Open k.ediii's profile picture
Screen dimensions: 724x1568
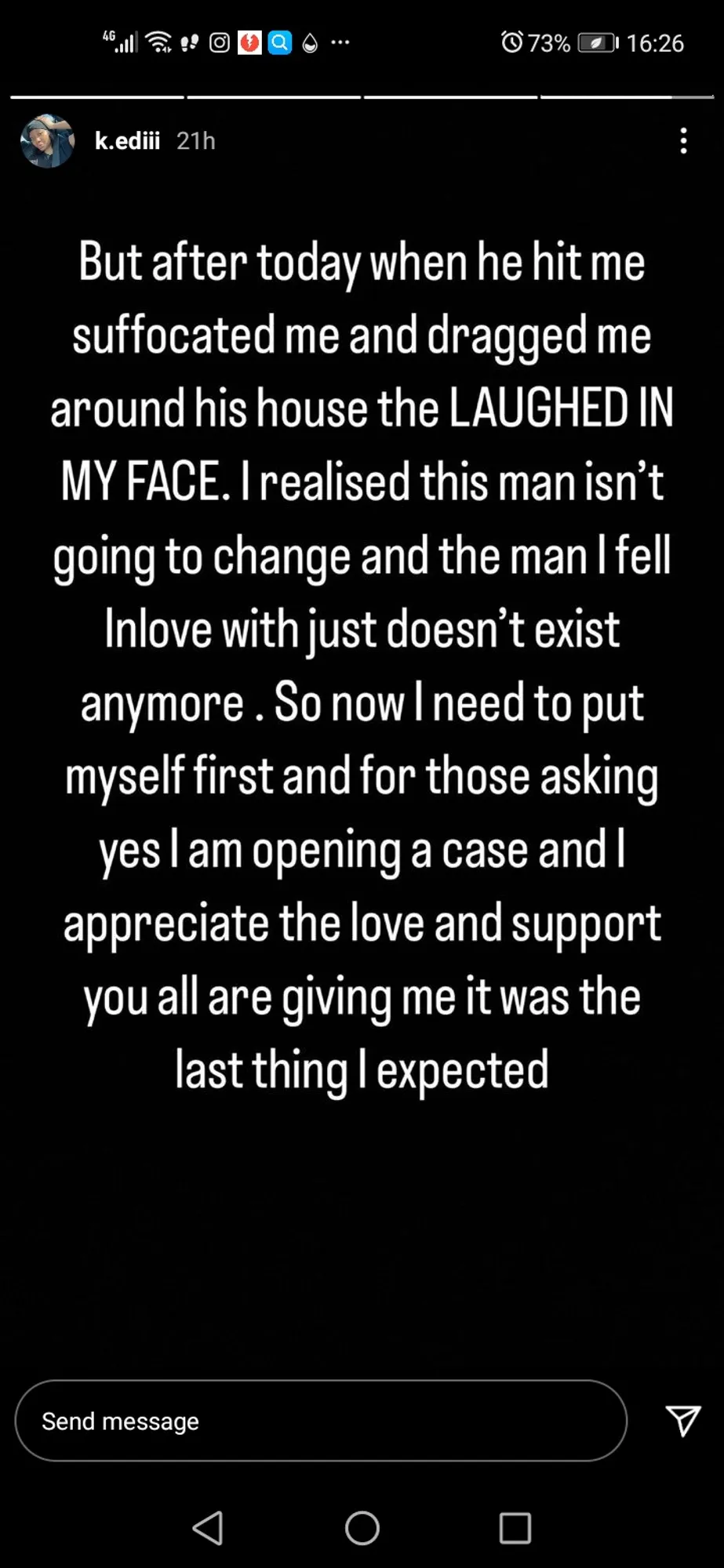(x=47, y=141)
